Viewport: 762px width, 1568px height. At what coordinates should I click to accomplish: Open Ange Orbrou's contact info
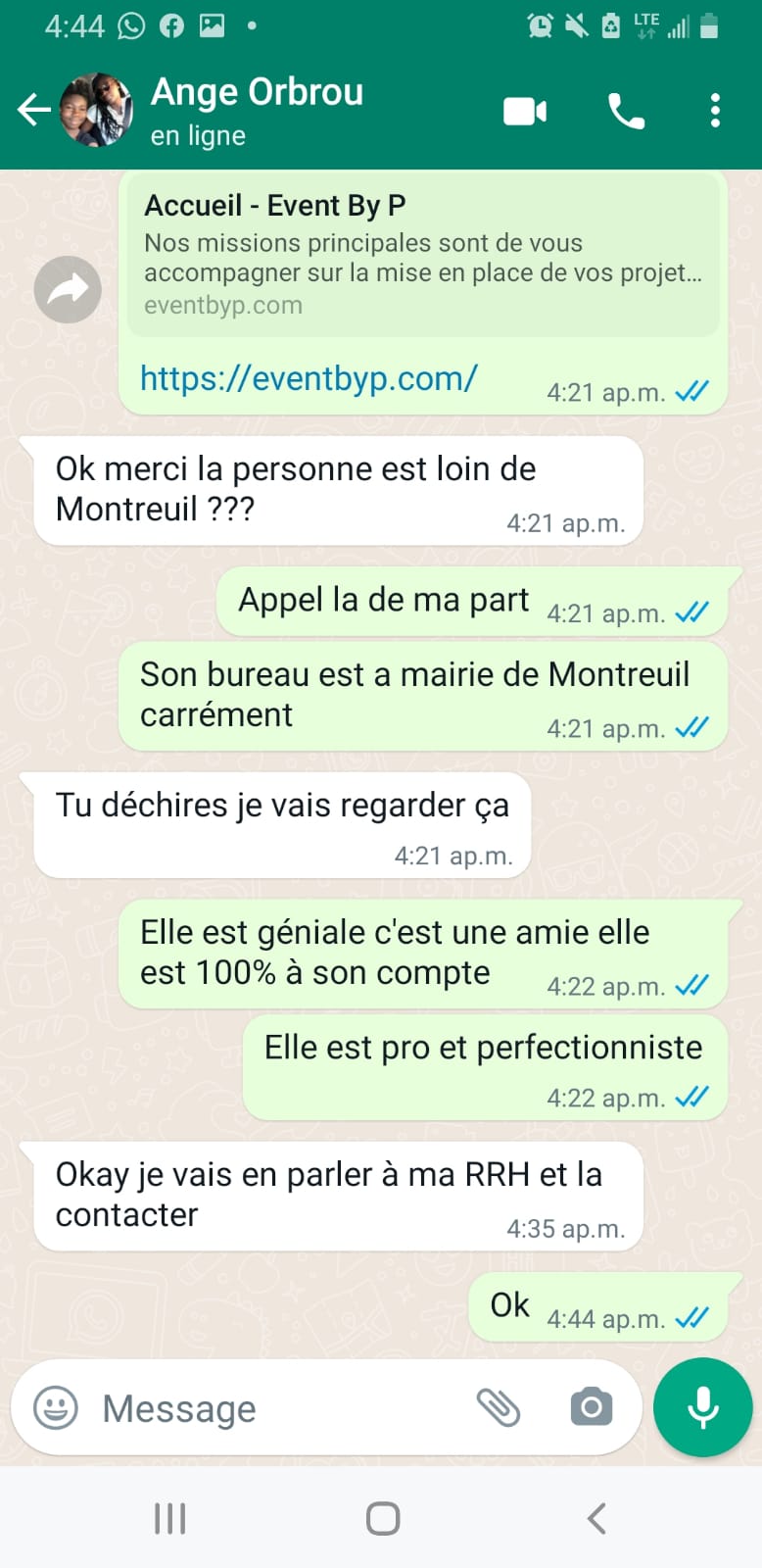coord(257,108)
